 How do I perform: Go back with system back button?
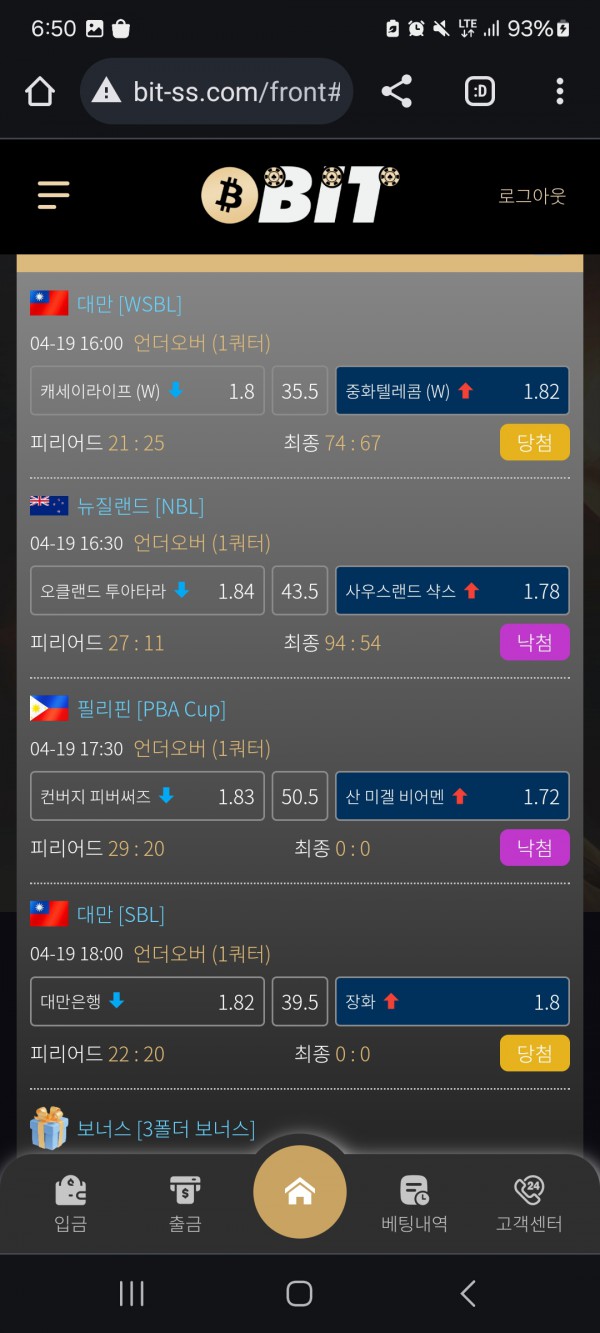pyautogui.click(x=467, y=1293)
